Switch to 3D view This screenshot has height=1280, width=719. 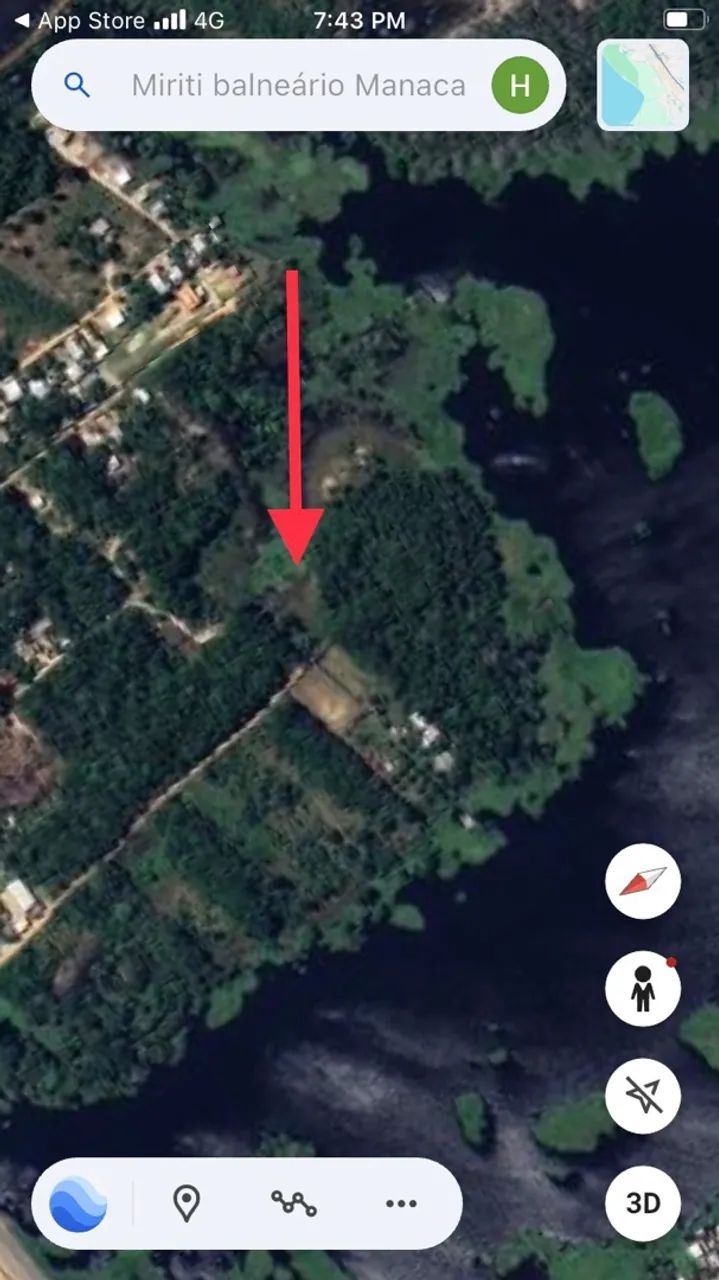(x=643, y=1203)
